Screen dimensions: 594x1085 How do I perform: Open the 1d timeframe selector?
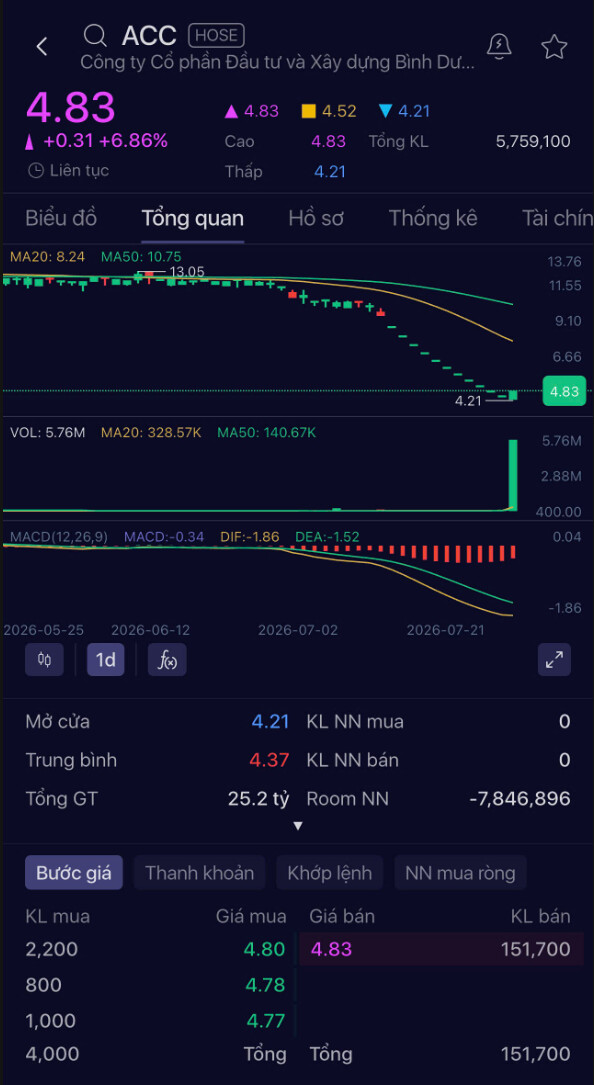pos(105,659)
